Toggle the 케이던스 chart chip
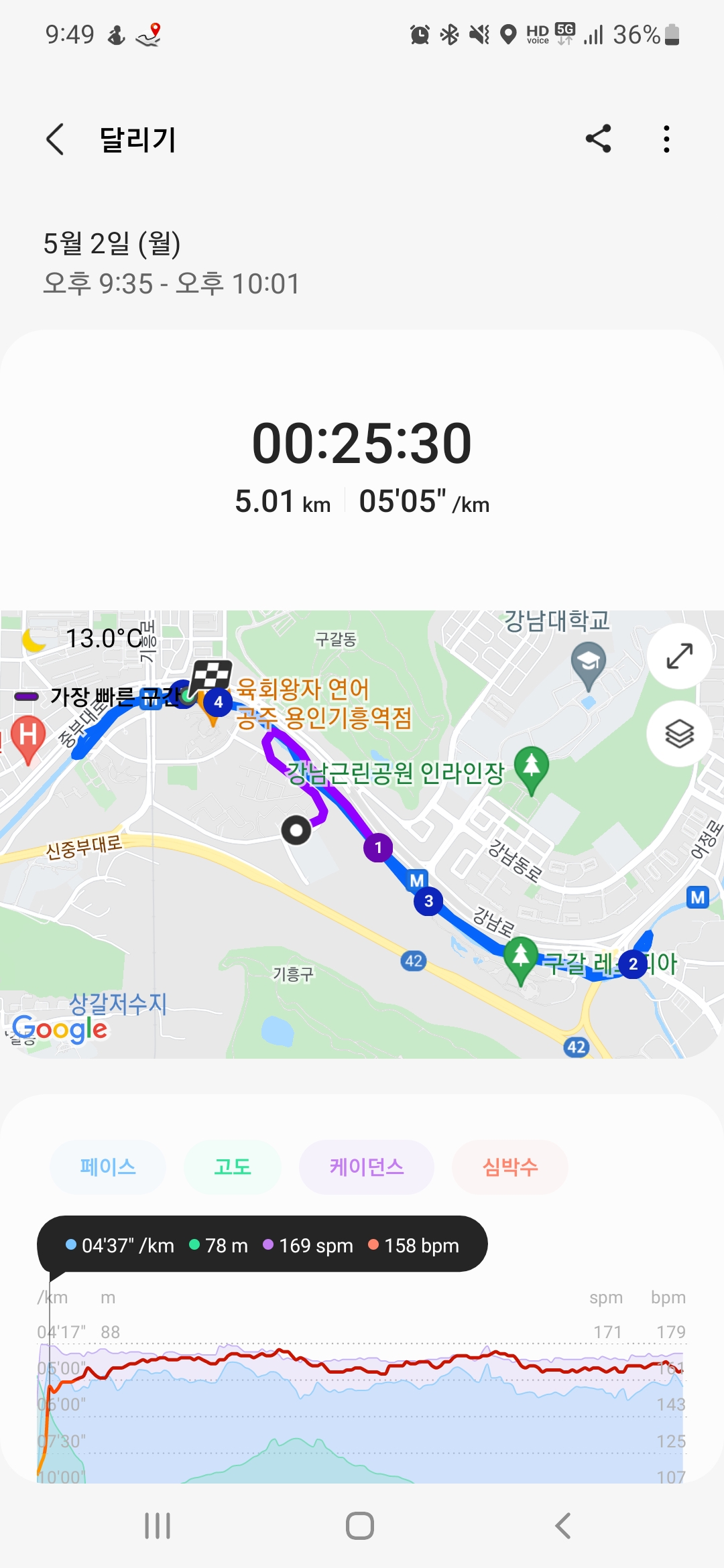The width and height of the screenshot is (724, 1568). click(x=366, y=1167)
